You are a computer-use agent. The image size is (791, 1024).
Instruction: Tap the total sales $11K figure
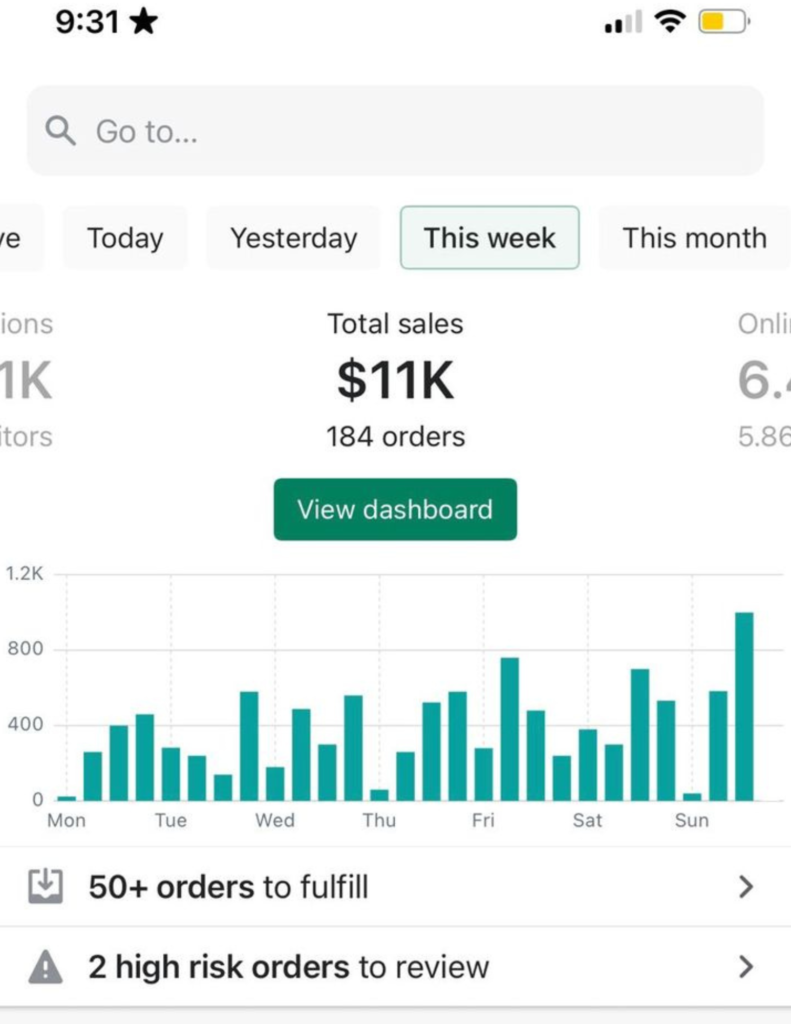coord(395,379)
